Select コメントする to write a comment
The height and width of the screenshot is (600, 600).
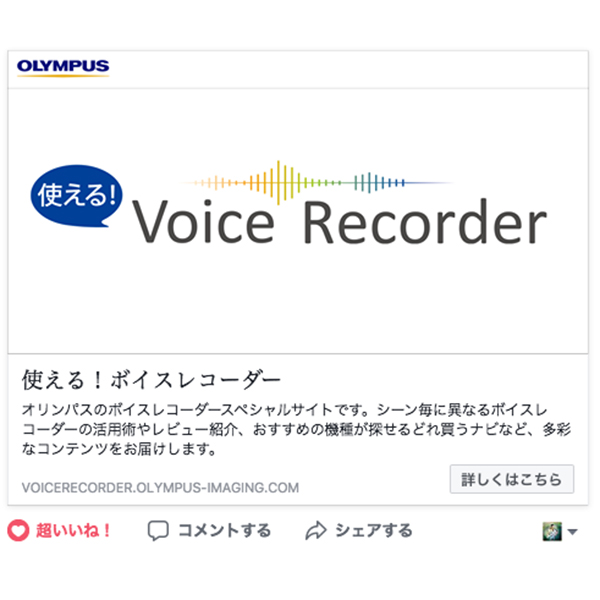point(209,531)
